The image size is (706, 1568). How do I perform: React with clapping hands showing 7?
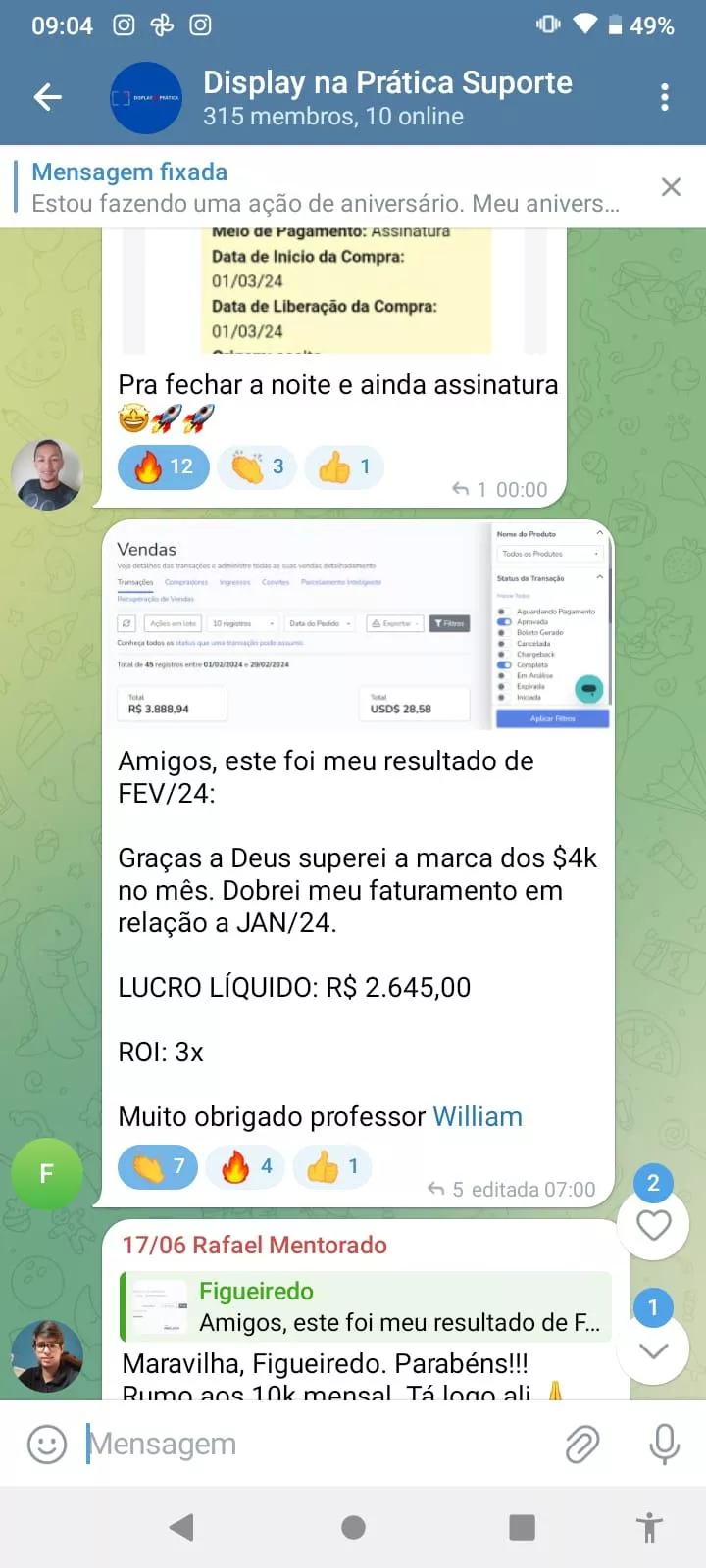coord(158,1166)
